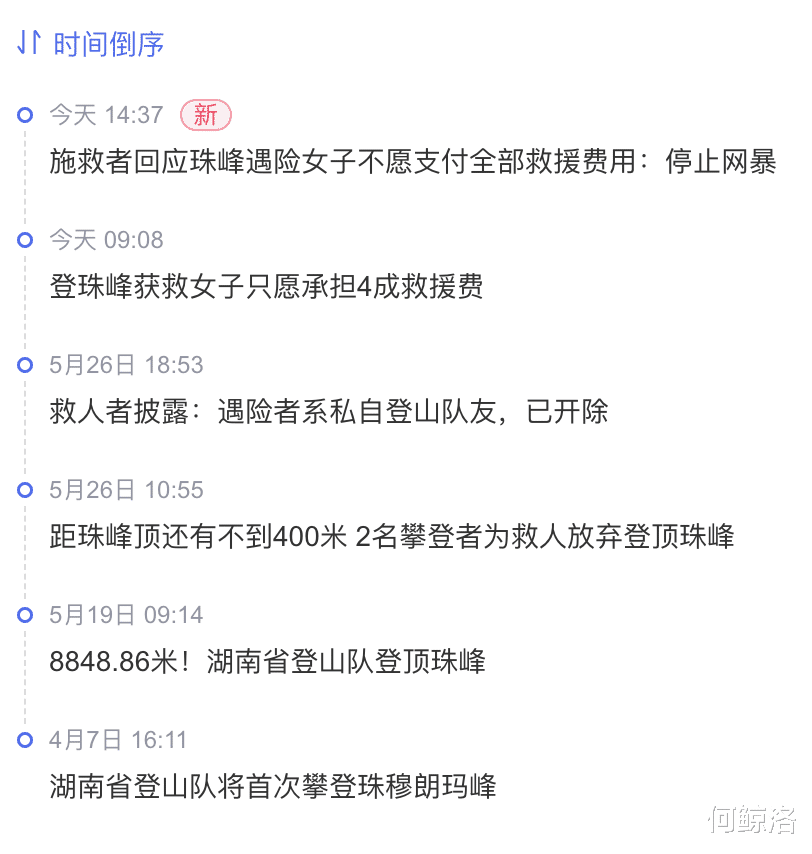
Task: Open the 登珠峰获救女子只愿承担4成救援费 entry
Action: pos(267,287)
